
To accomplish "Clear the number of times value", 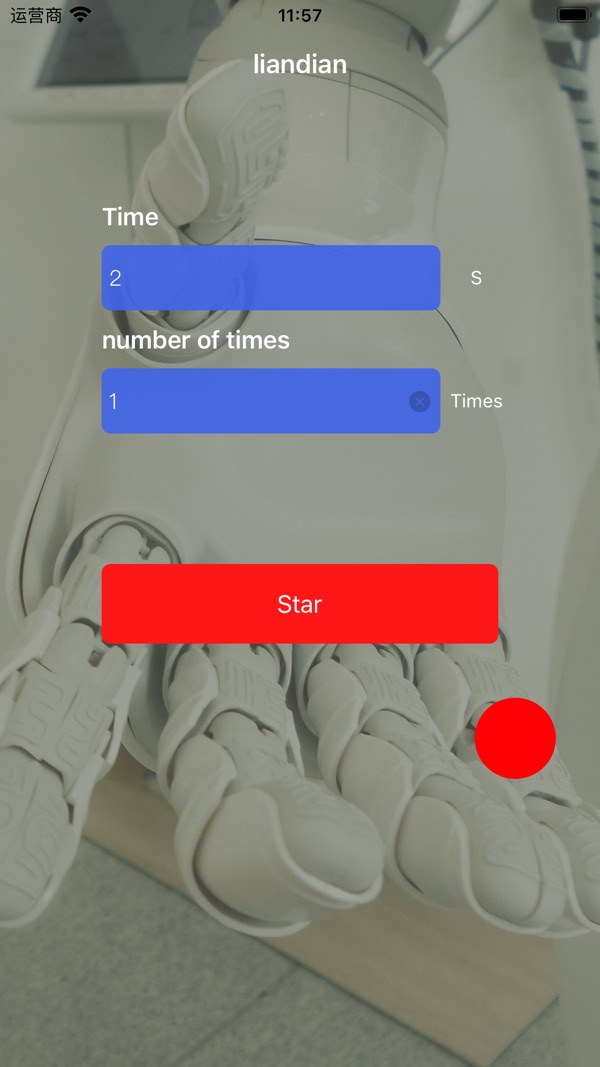I will 420,402.
